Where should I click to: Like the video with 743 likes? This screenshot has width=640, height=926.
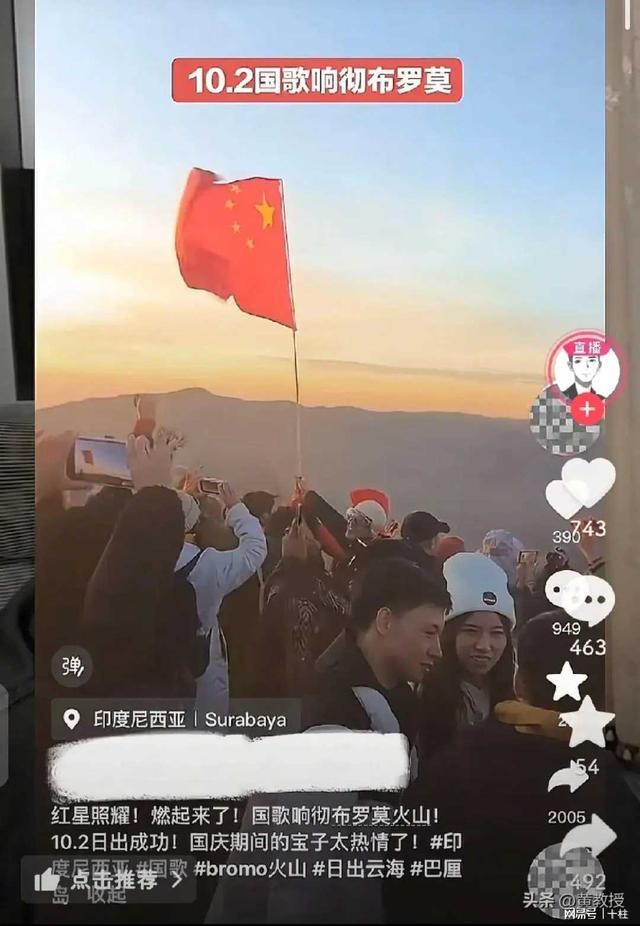click(588, 483)
